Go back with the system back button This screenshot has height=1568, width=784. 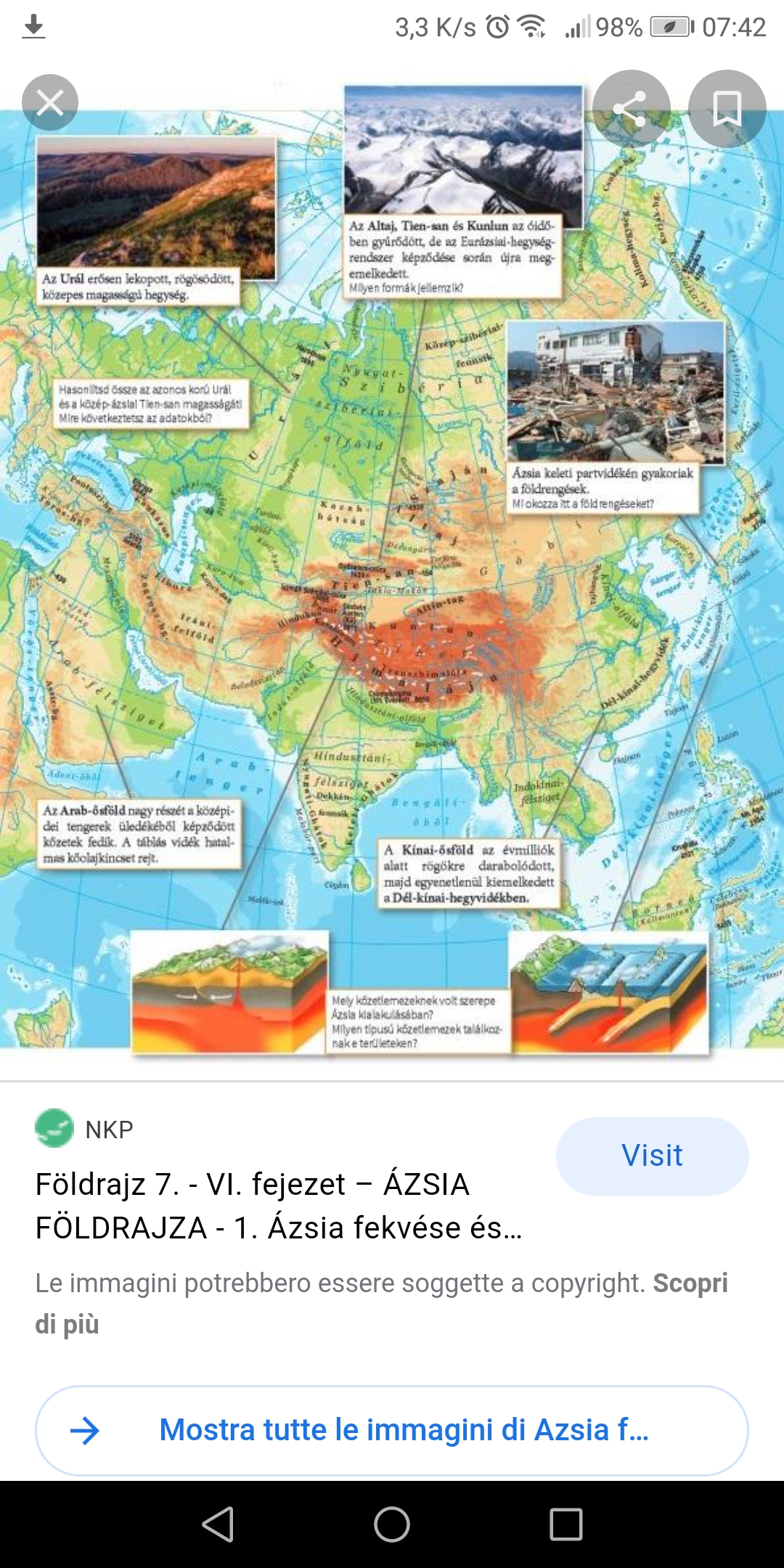218,1524
